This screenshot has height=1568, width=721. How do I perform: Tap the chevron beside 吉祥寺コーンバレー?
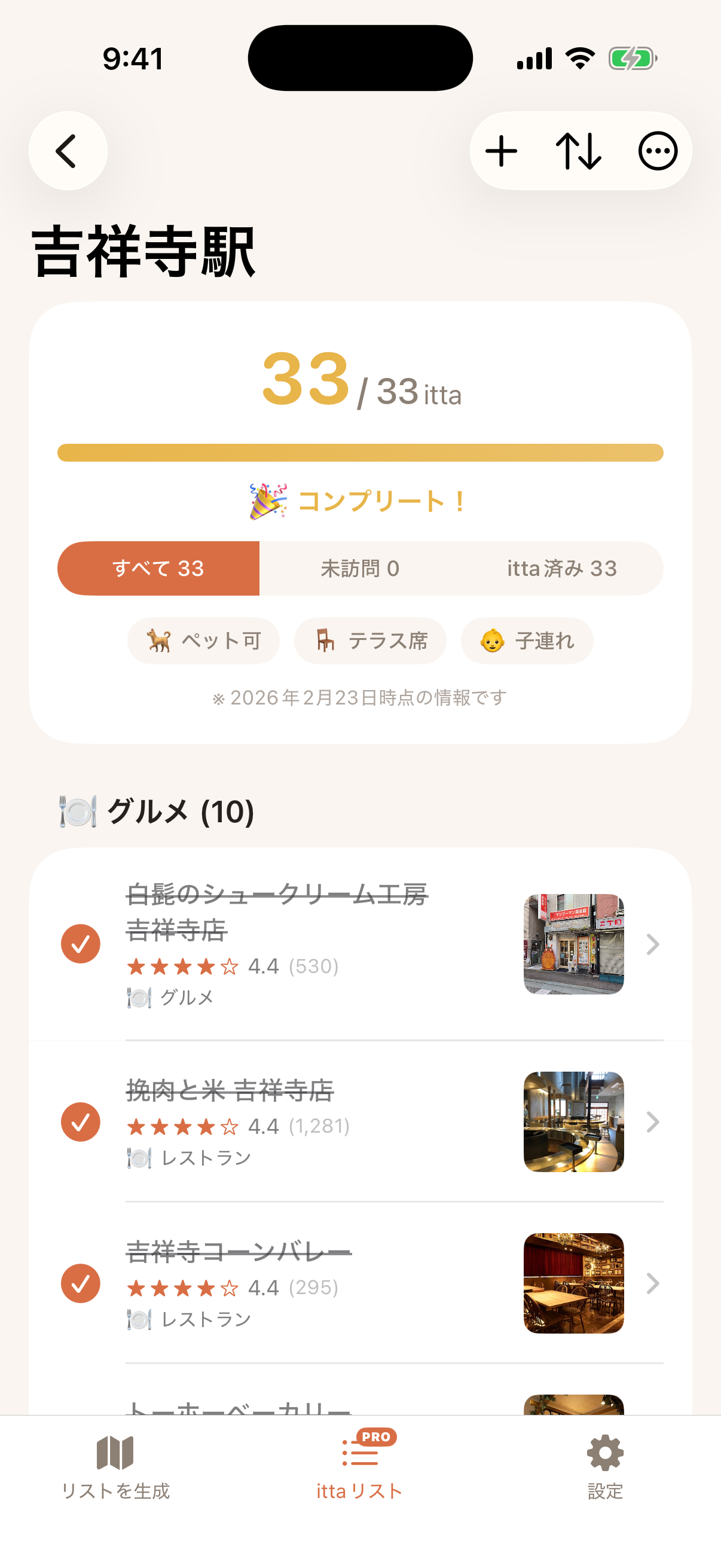653,1285
